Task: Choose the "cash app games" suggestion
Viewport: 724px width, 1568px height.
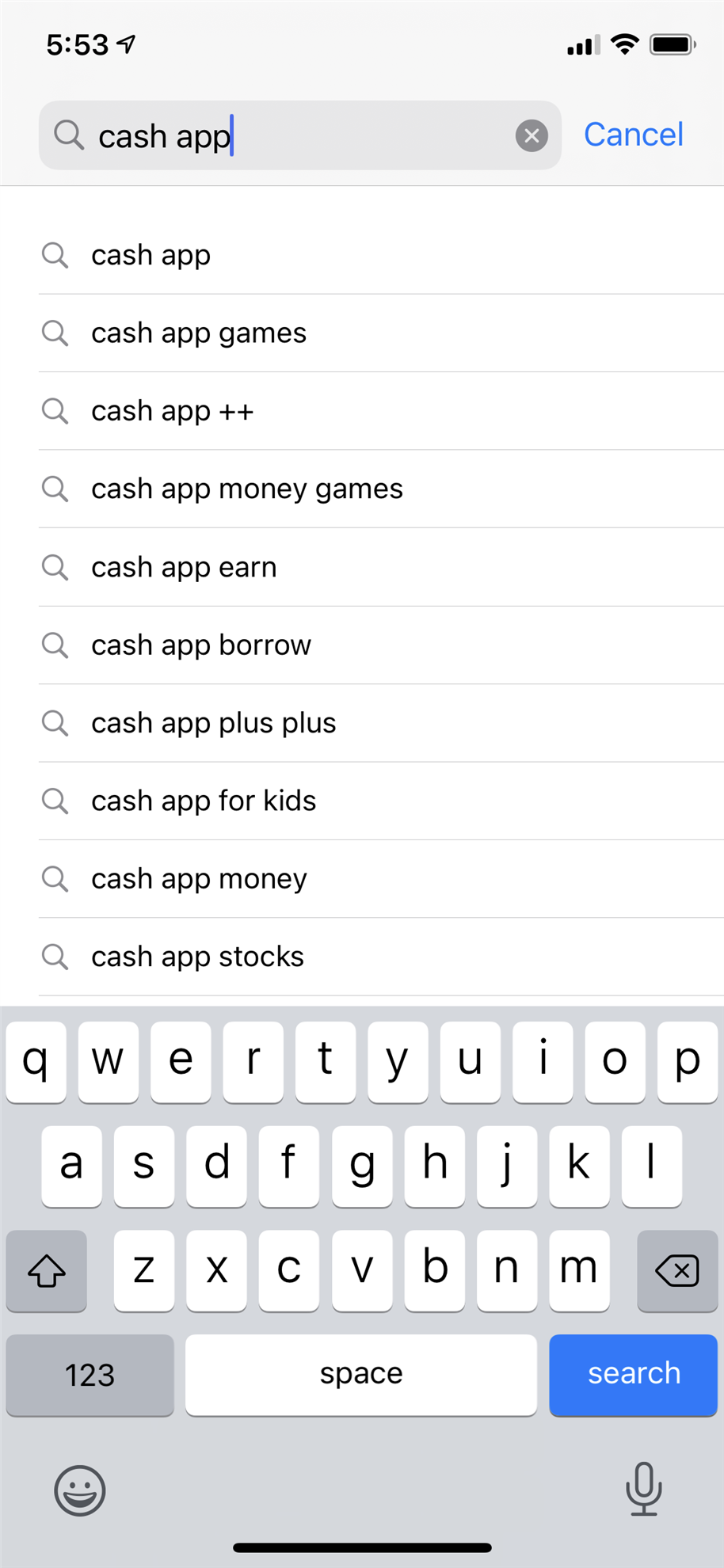Action: click(198, 333)
